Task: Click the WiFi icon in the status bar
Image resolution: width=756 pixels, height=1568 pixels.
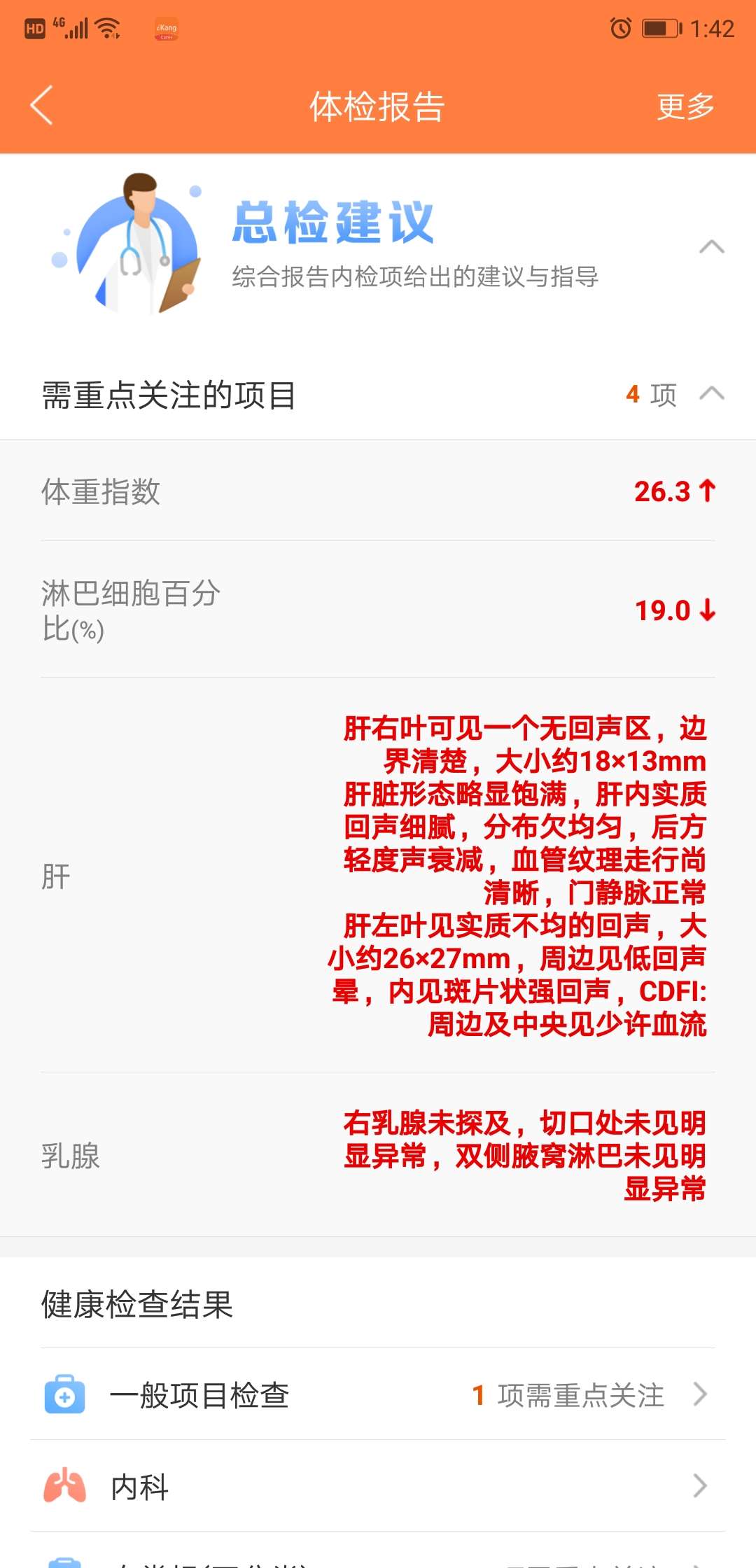Action: pos(106,28)
